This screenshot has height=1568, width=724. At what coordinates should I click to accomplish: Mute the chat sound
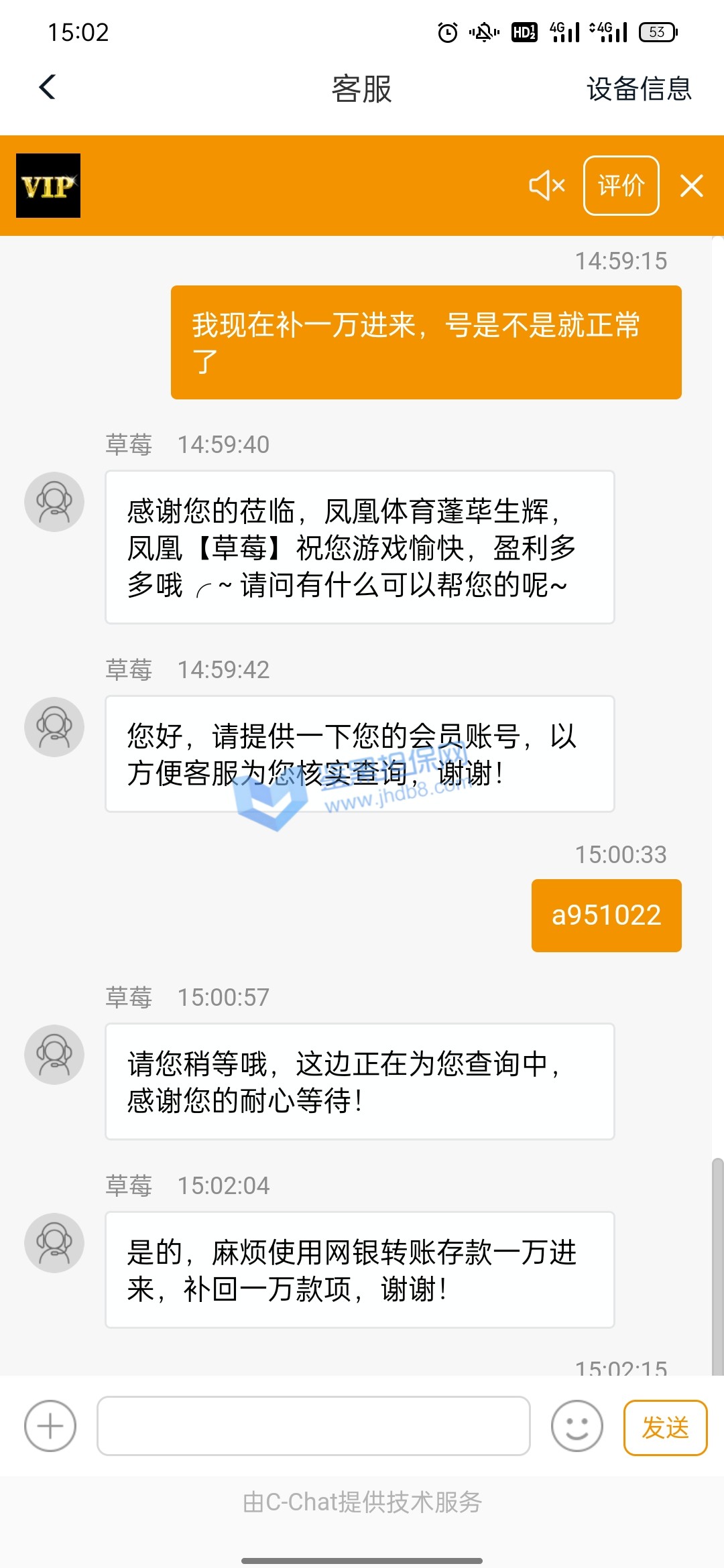pyautogui.click(x=546, y=186)
